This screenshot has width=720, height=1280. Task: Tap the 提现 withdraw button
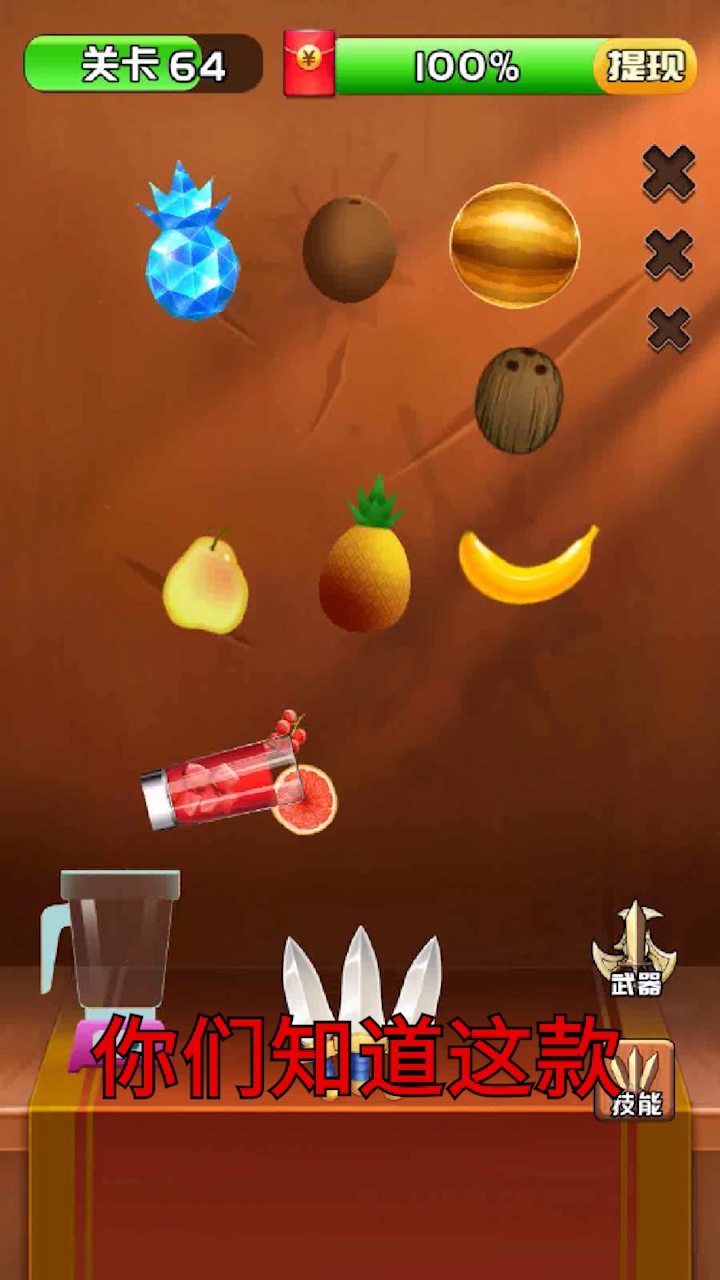[645, 66]
